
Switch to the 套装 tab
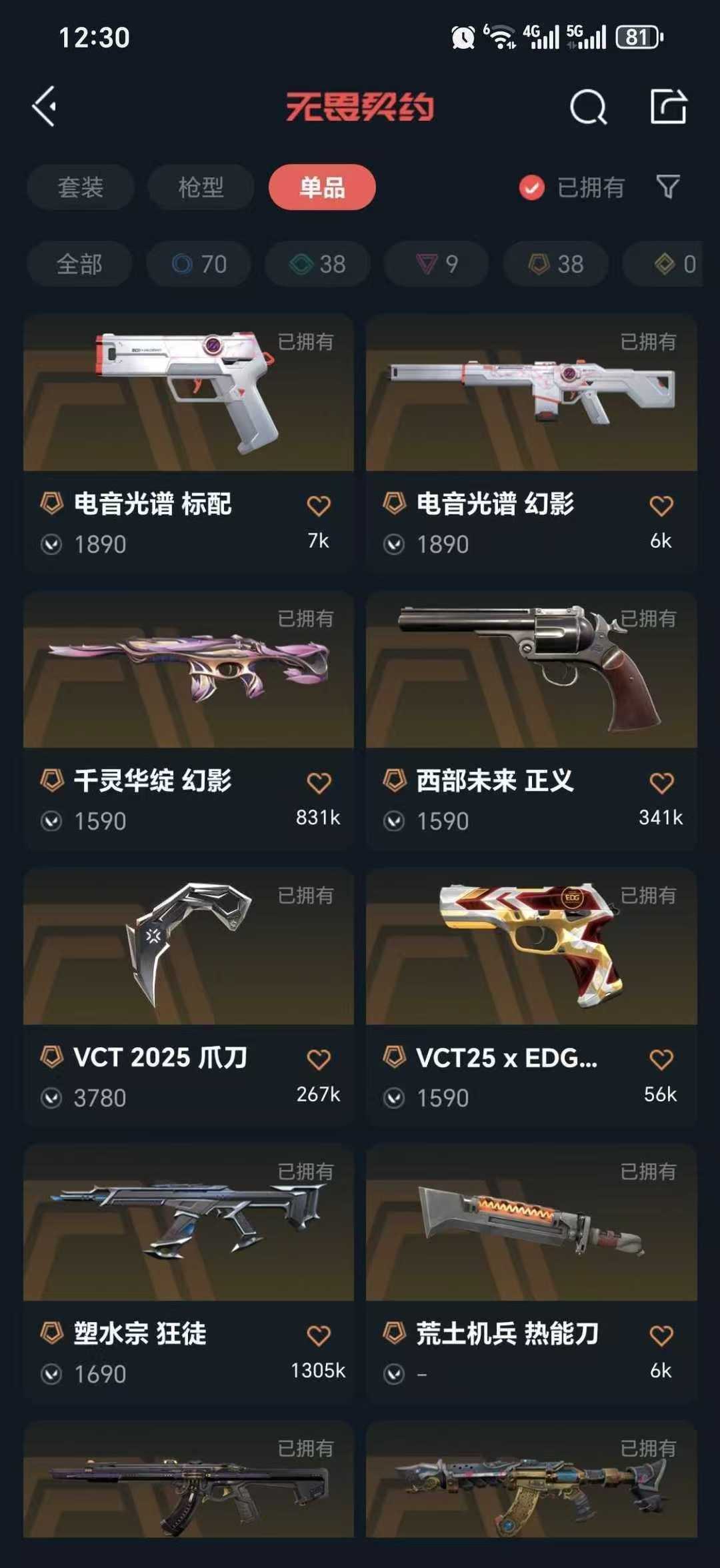pos(80,187)
